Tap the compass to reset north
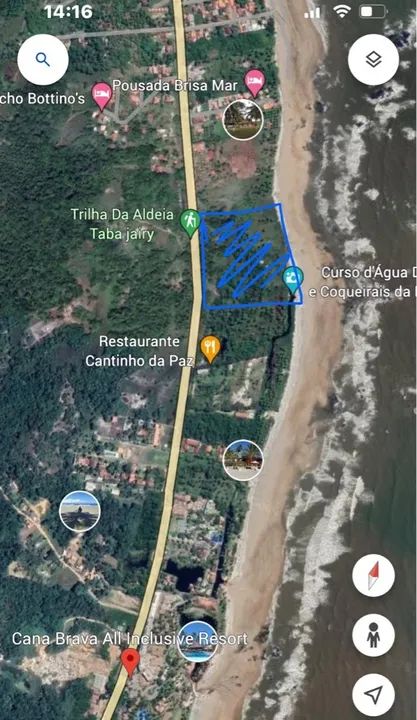 [x=373, y=575]
